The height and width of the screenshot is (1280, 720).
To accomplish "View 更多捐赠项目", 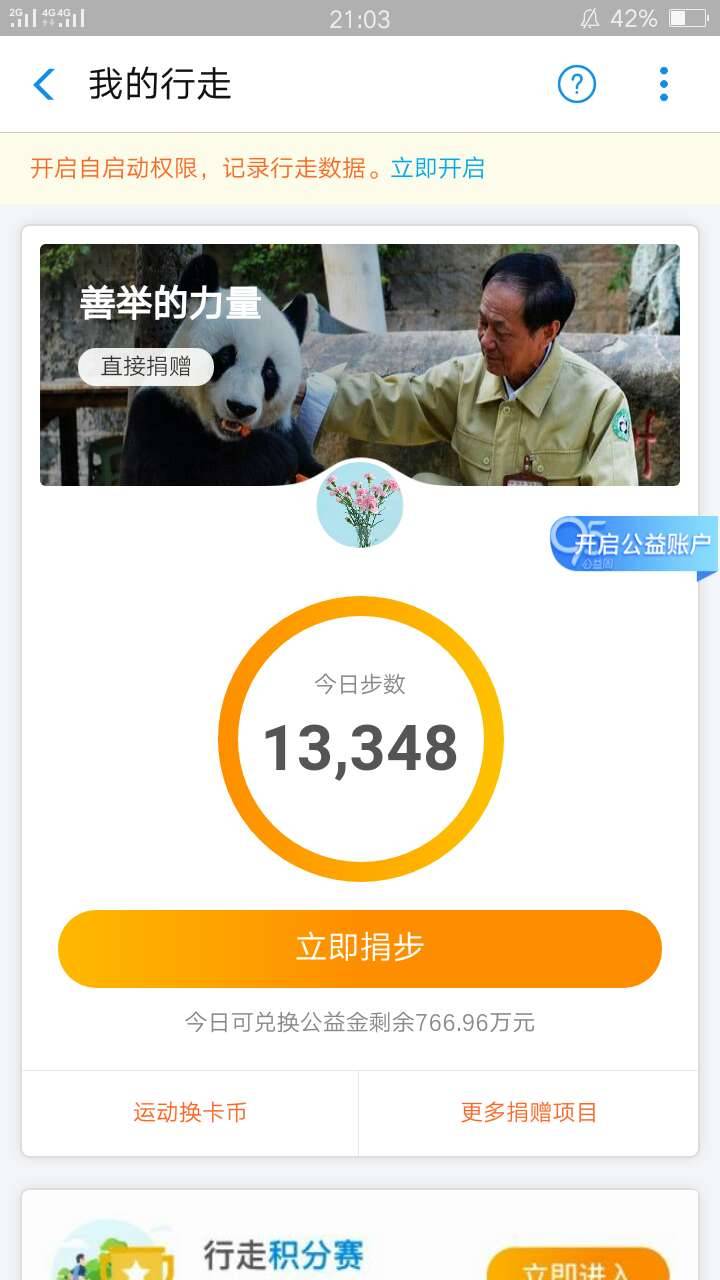I will click(x=528, y=1112).
